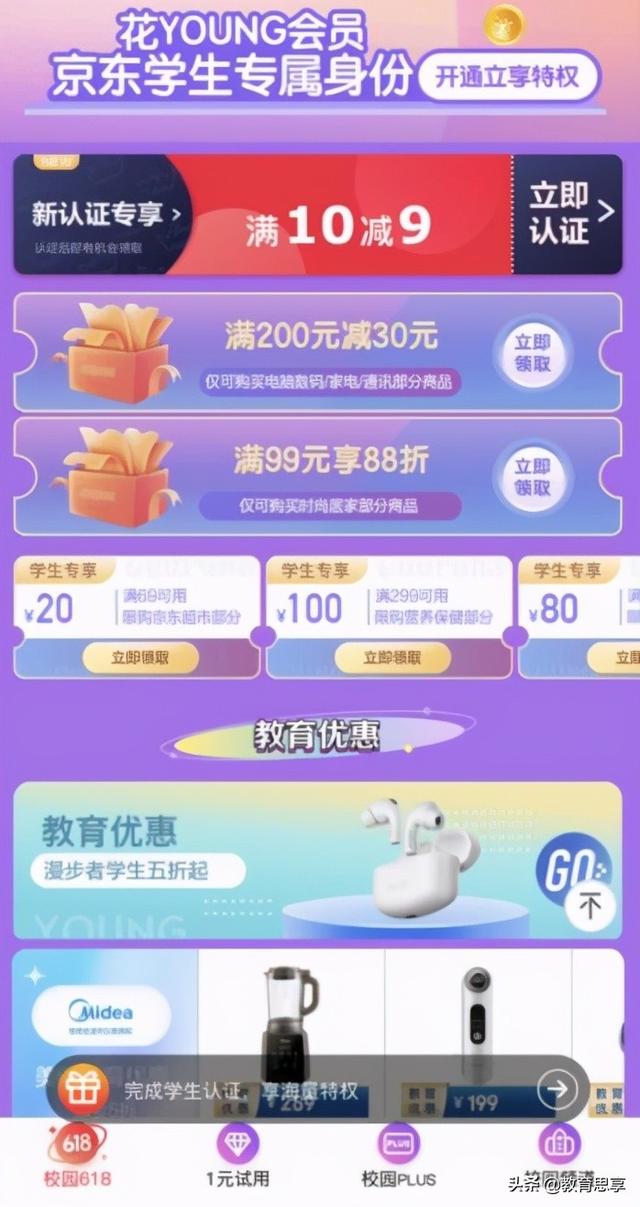Claim the 满200元减30元 coupon
Image resolution: width=640 pixels, height=1207 pixels.
pos(532,352)
